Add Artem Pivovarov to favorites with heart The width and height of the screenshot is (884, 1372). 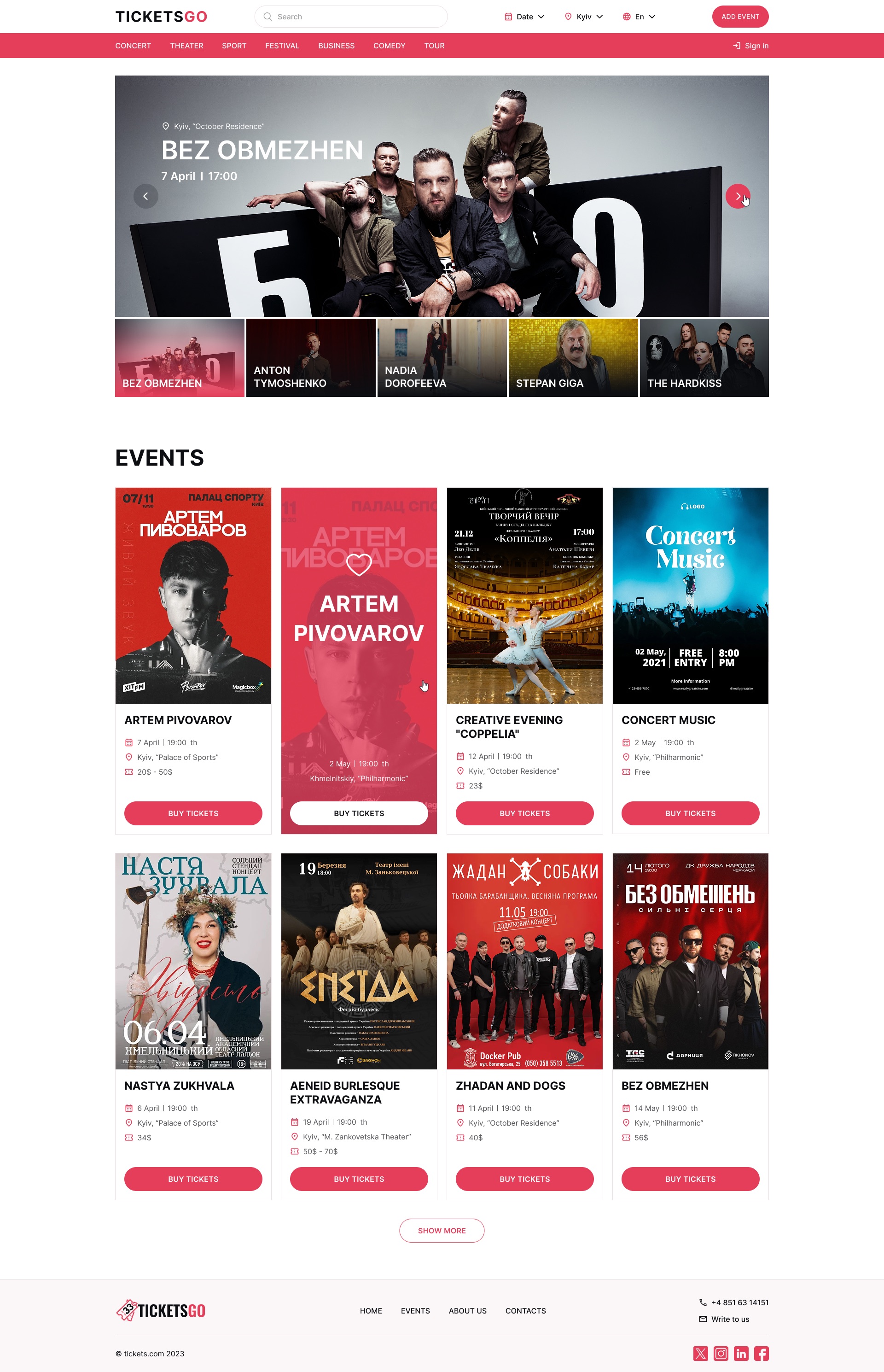[x=359, y=564]
